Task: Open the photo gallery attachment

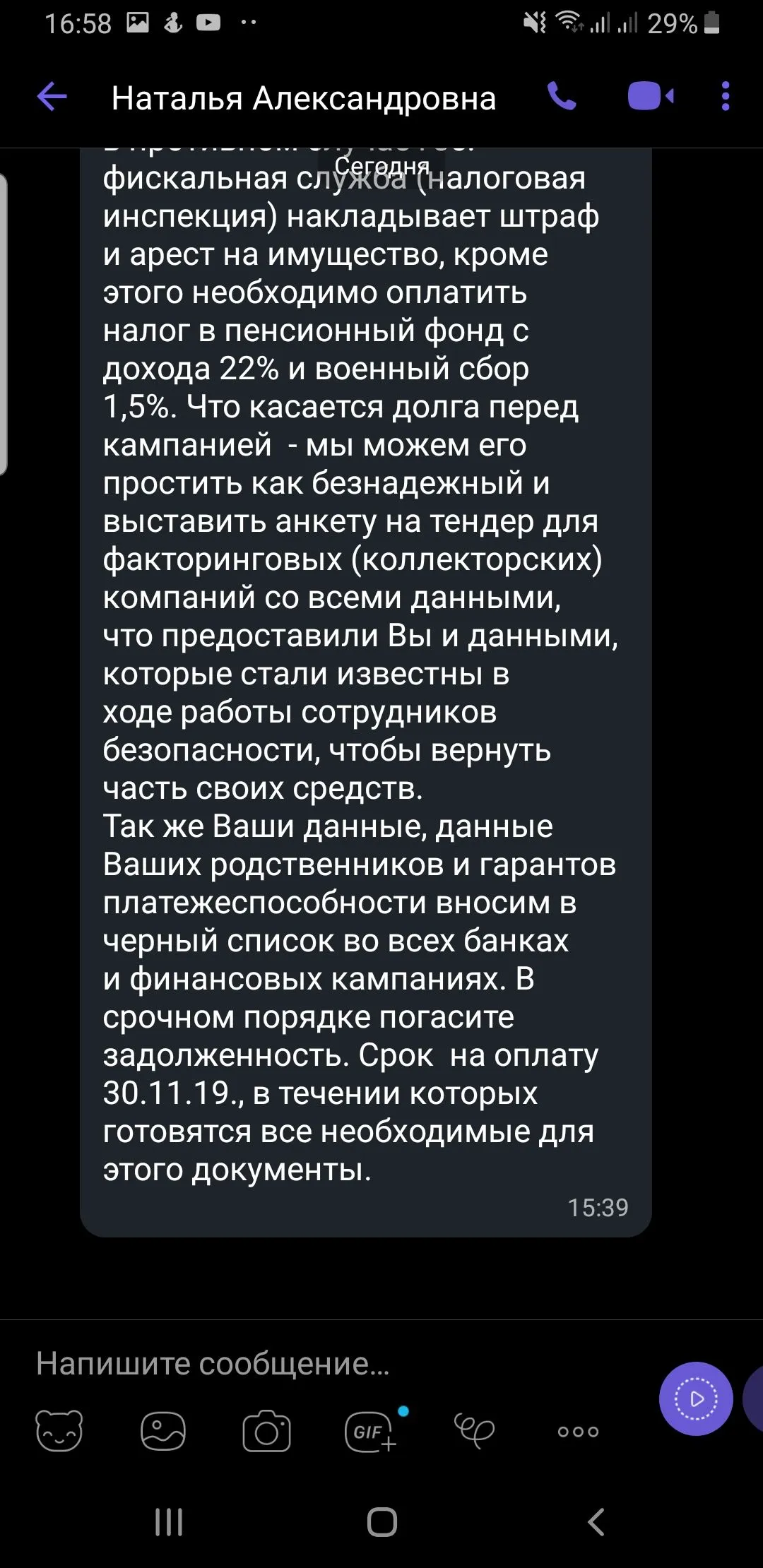Action: tap(163, 1431)
